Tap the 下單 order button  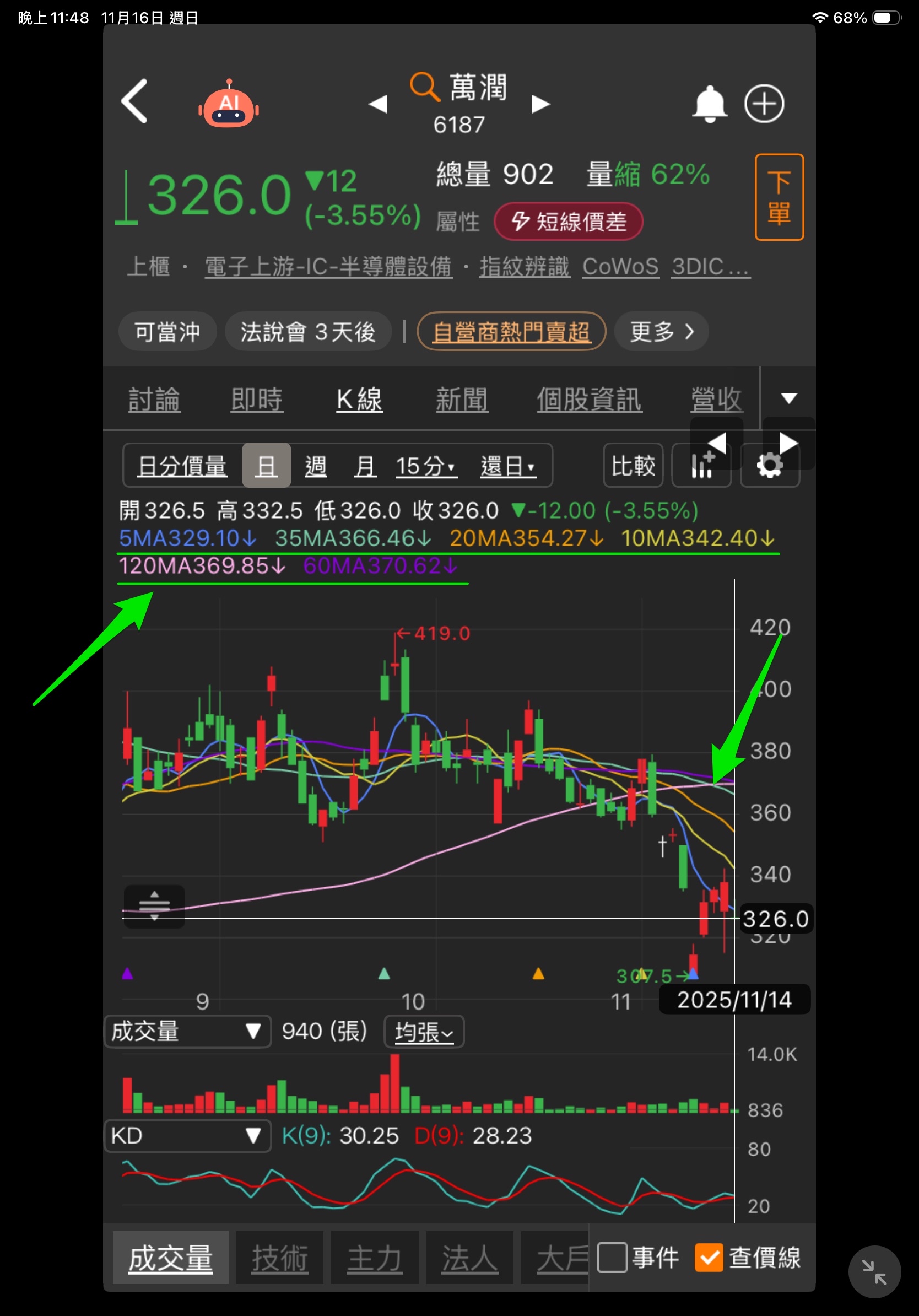coord(779,197)
